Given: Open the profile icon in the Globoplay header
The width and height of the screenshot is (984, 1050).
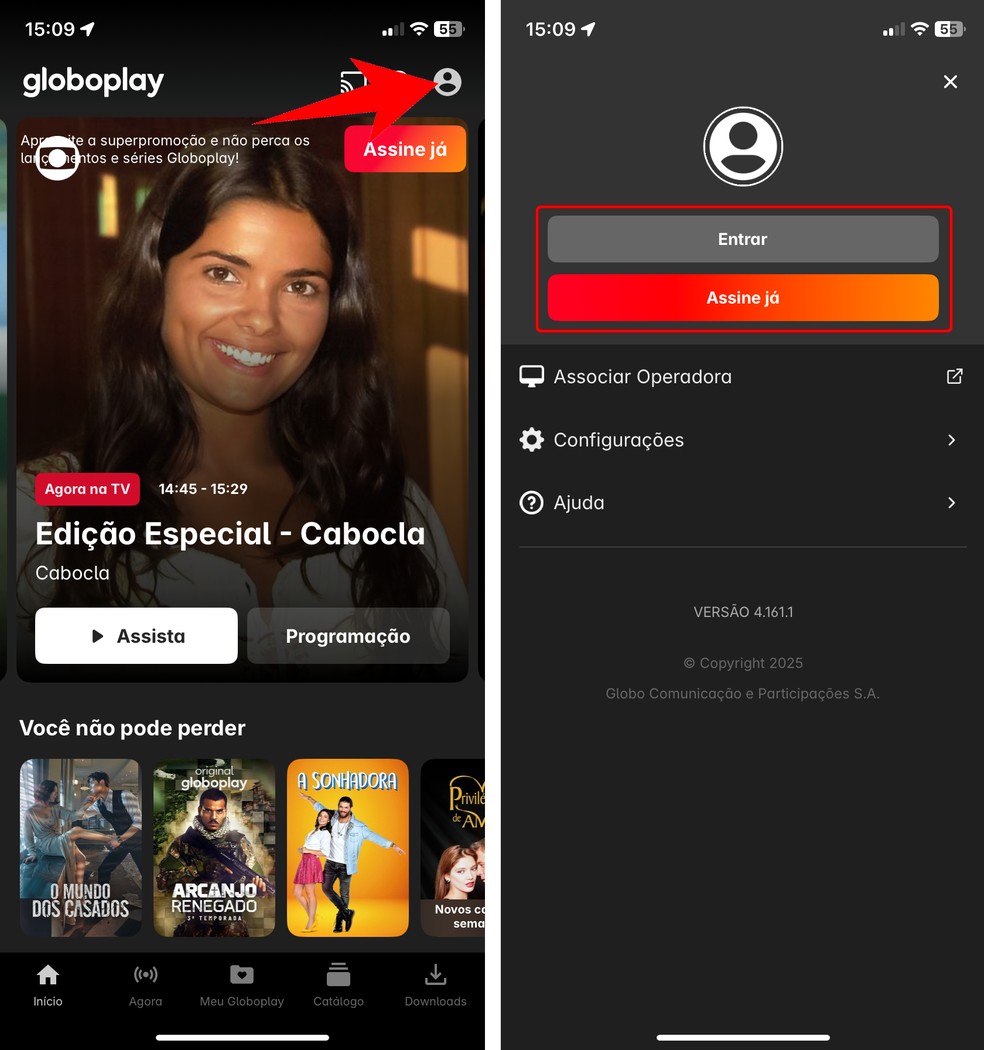Looking at the screenshot, I should (x=447, y=82).
